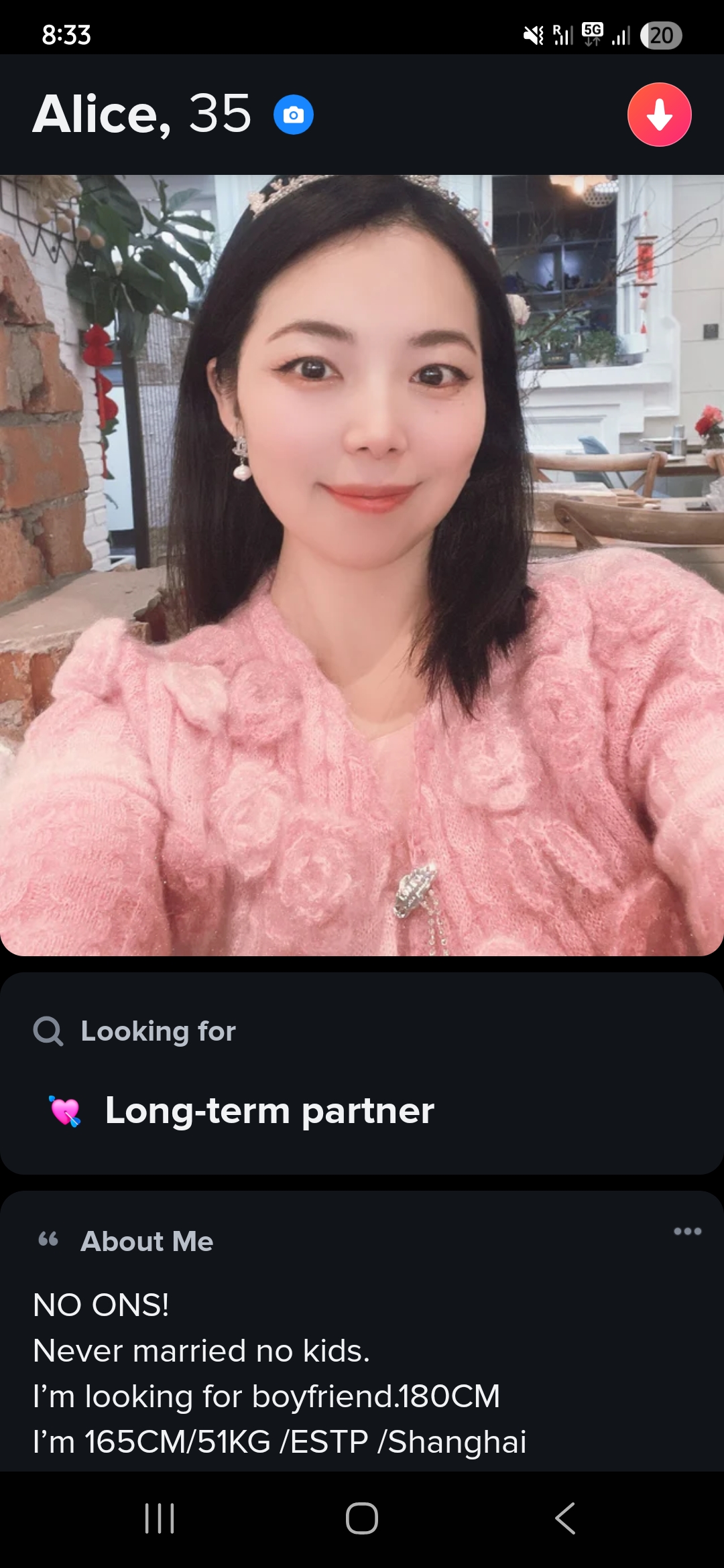The height and width of the screenshot is (1568, 724).
Task: Open recent apps from the navigation bar
Action: pos(160,1518)
